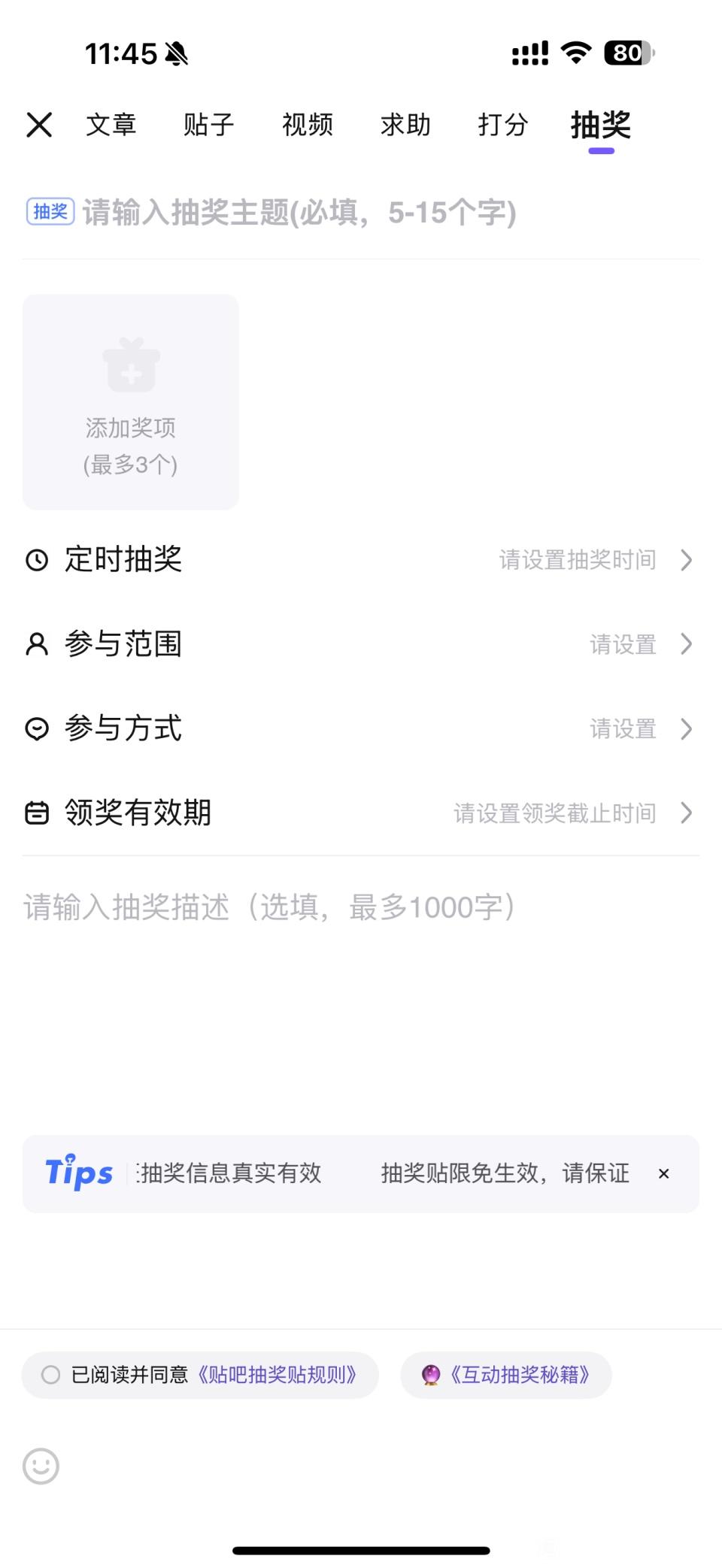Open 参与方式 setting
Screen dimensions: 722x1568
361,728
